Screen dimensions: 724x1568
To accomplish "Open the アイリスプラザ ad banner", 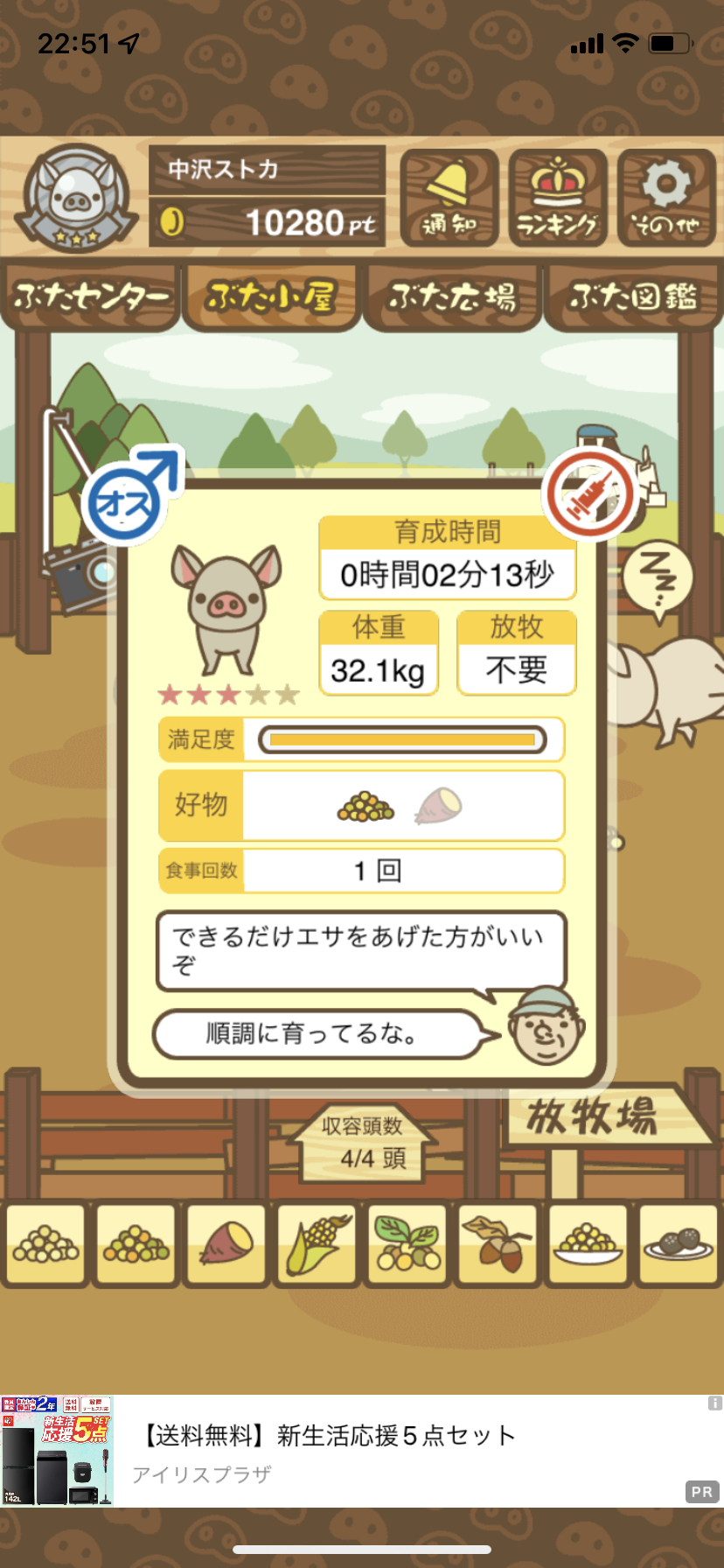I will coord(362,1451).
